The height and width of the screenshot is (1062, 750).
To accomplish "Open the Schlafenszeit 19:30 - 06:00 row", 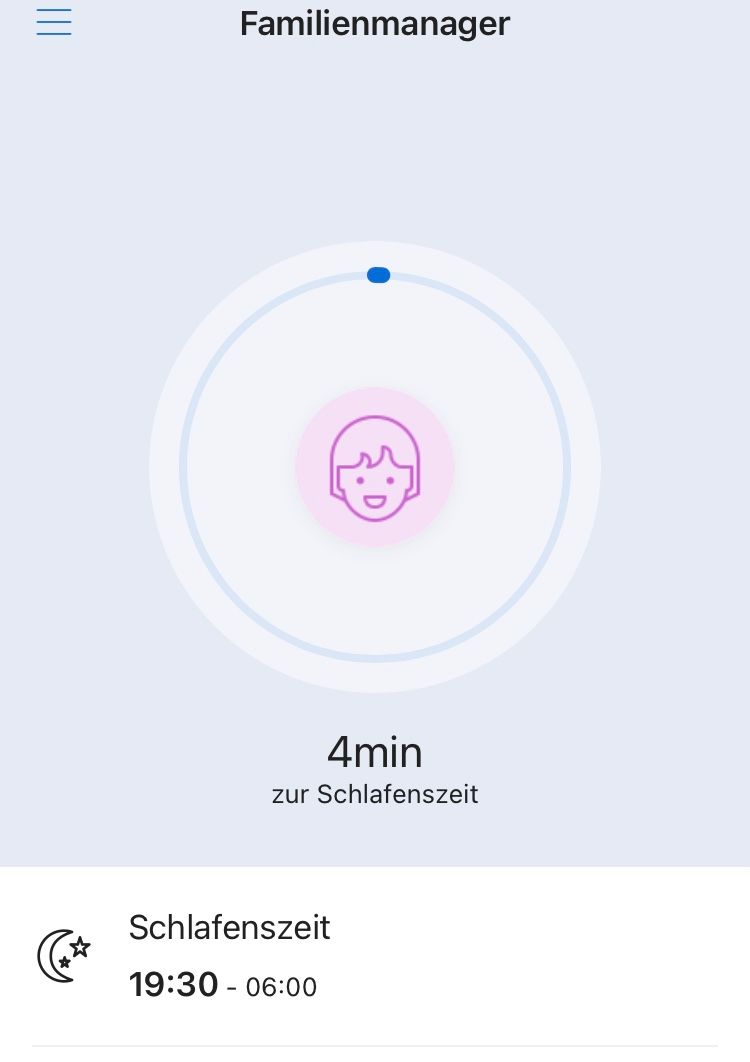I will pyautogui.click(x=375, y=956).
